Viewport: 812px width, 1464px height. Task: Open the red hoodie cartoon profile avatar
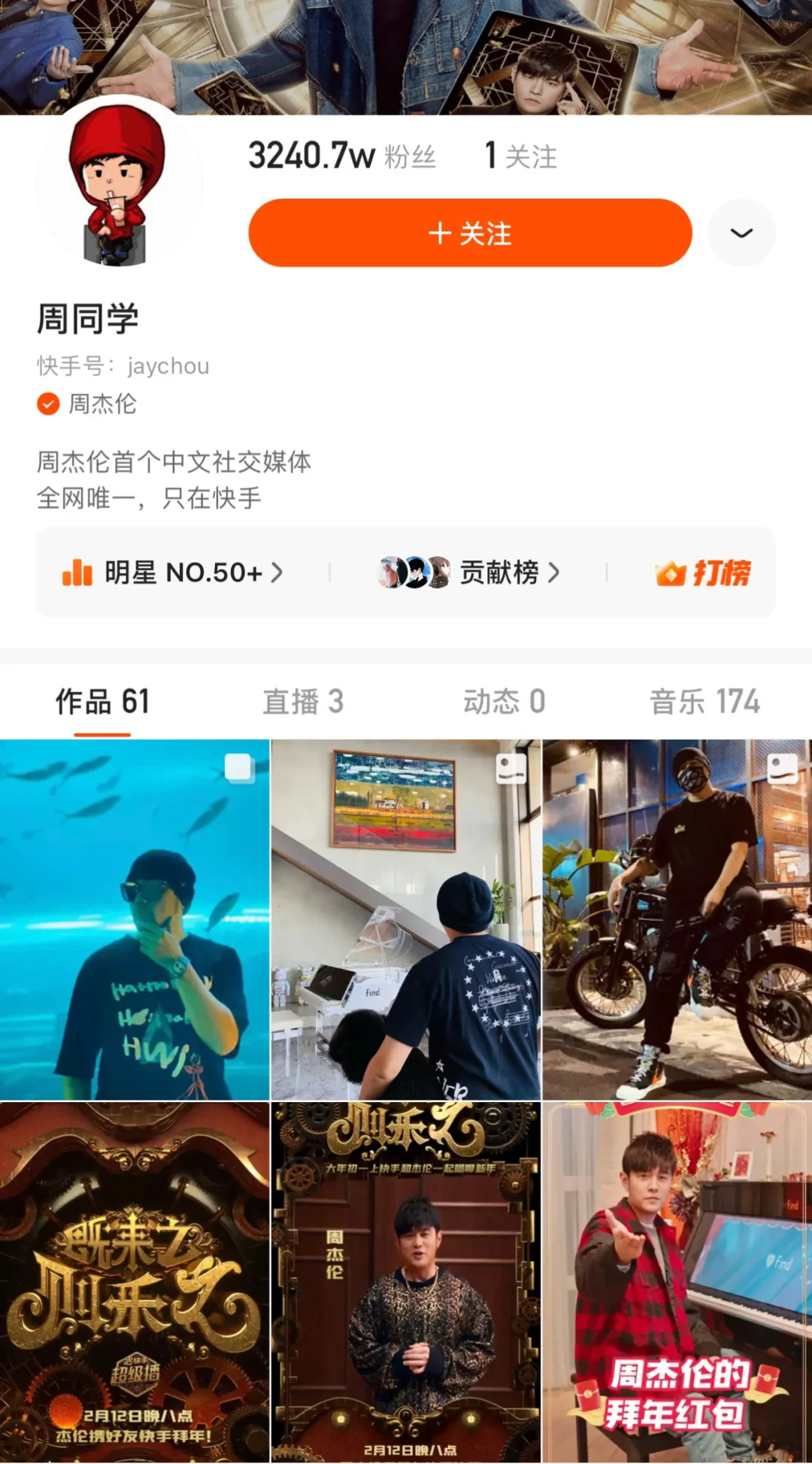(122, 185)
